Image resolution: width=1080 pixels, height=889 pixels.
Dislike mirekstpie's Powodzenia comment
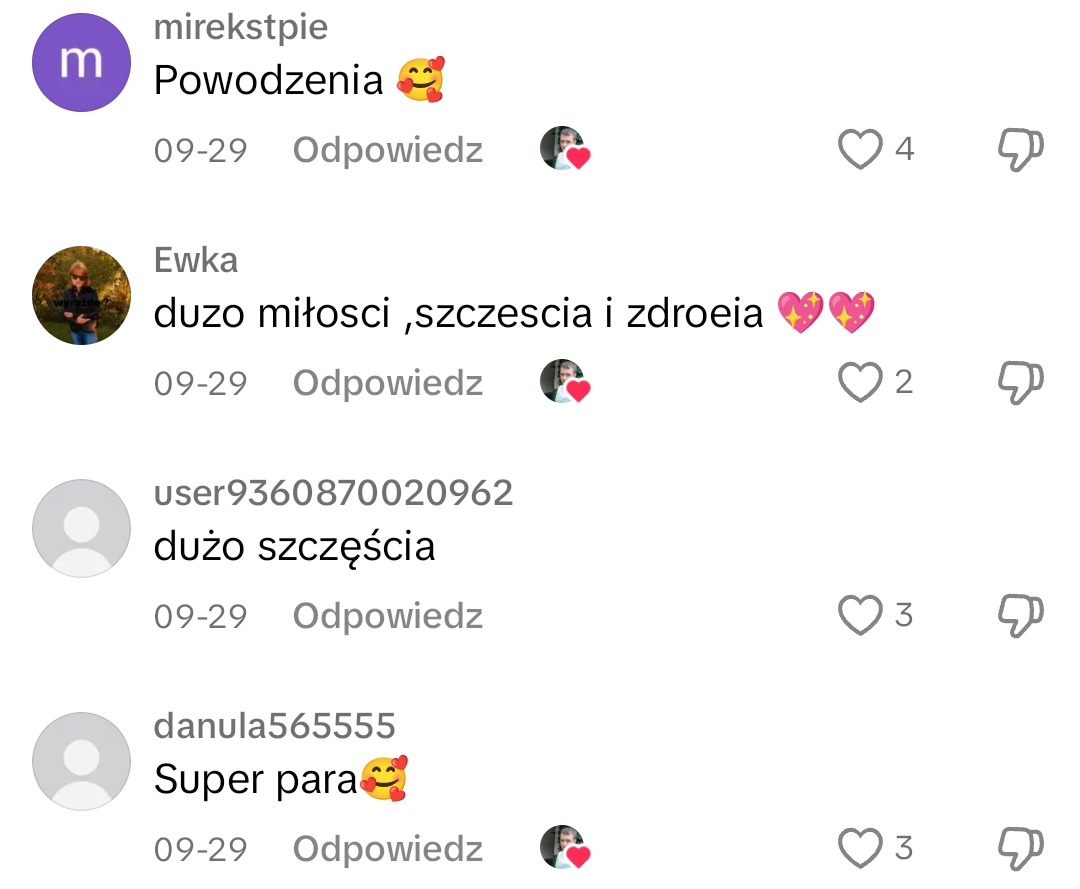tap(1021, 150)
